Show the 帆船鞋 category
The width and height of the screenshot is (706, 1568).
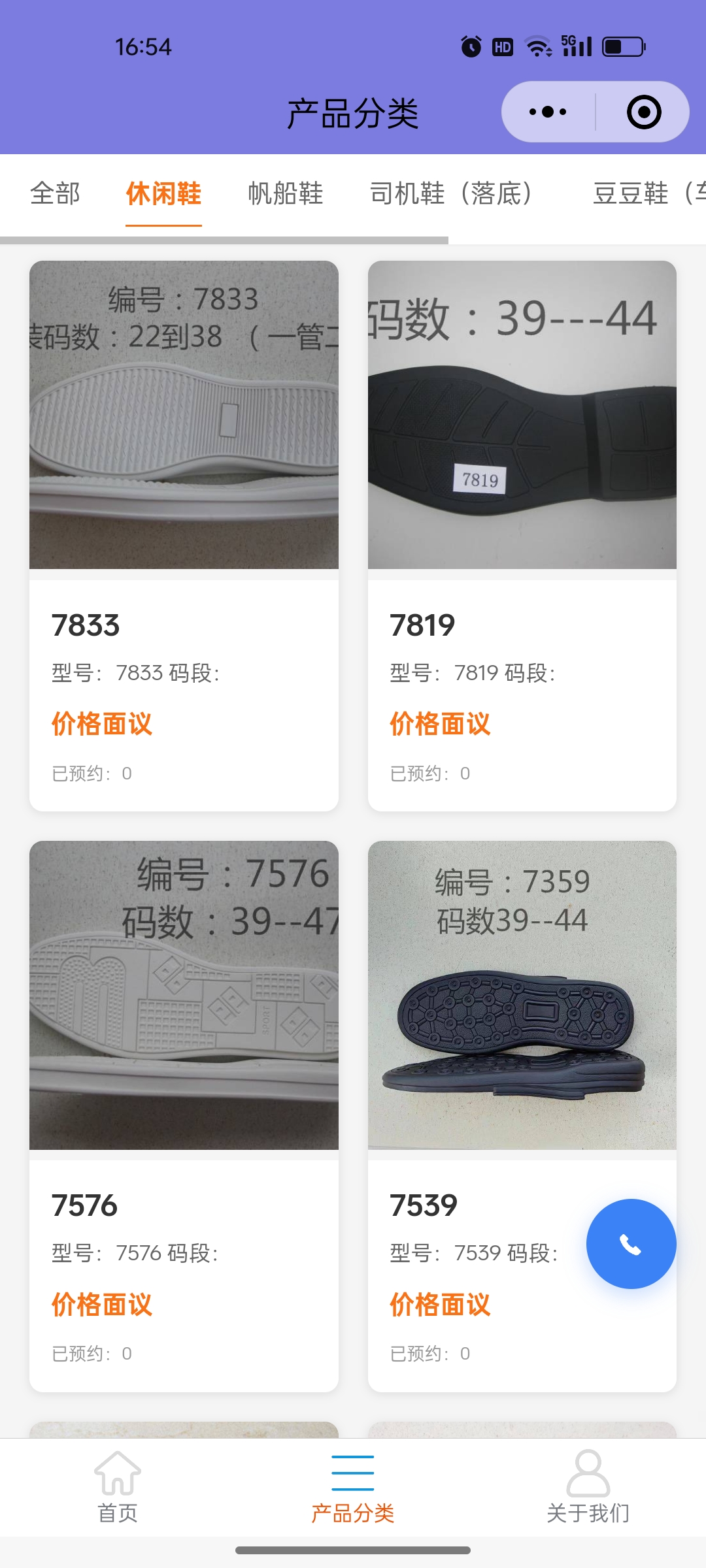tap(286, 193)
